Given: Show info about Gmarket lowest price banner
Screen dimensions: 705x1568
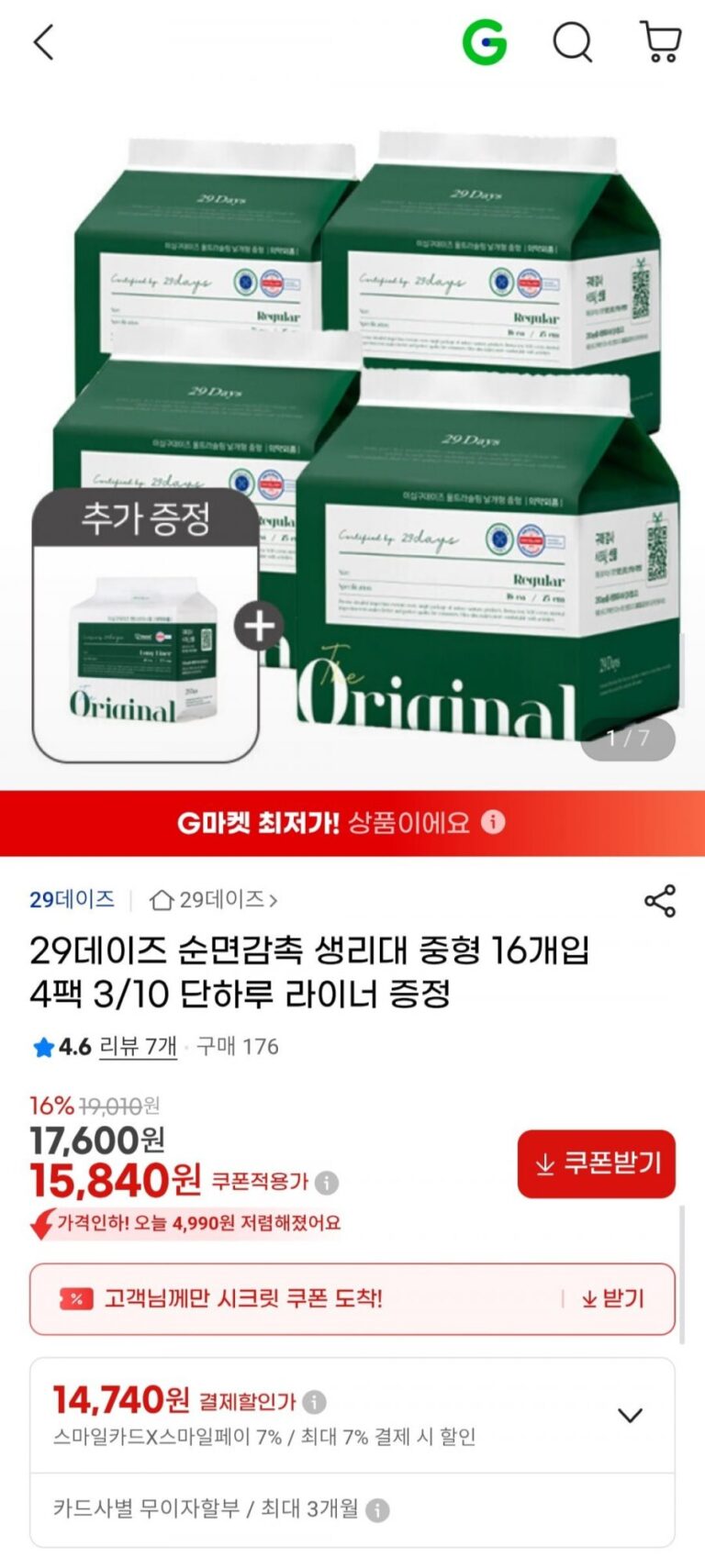Looking at the screenshot, I should 494,822.
